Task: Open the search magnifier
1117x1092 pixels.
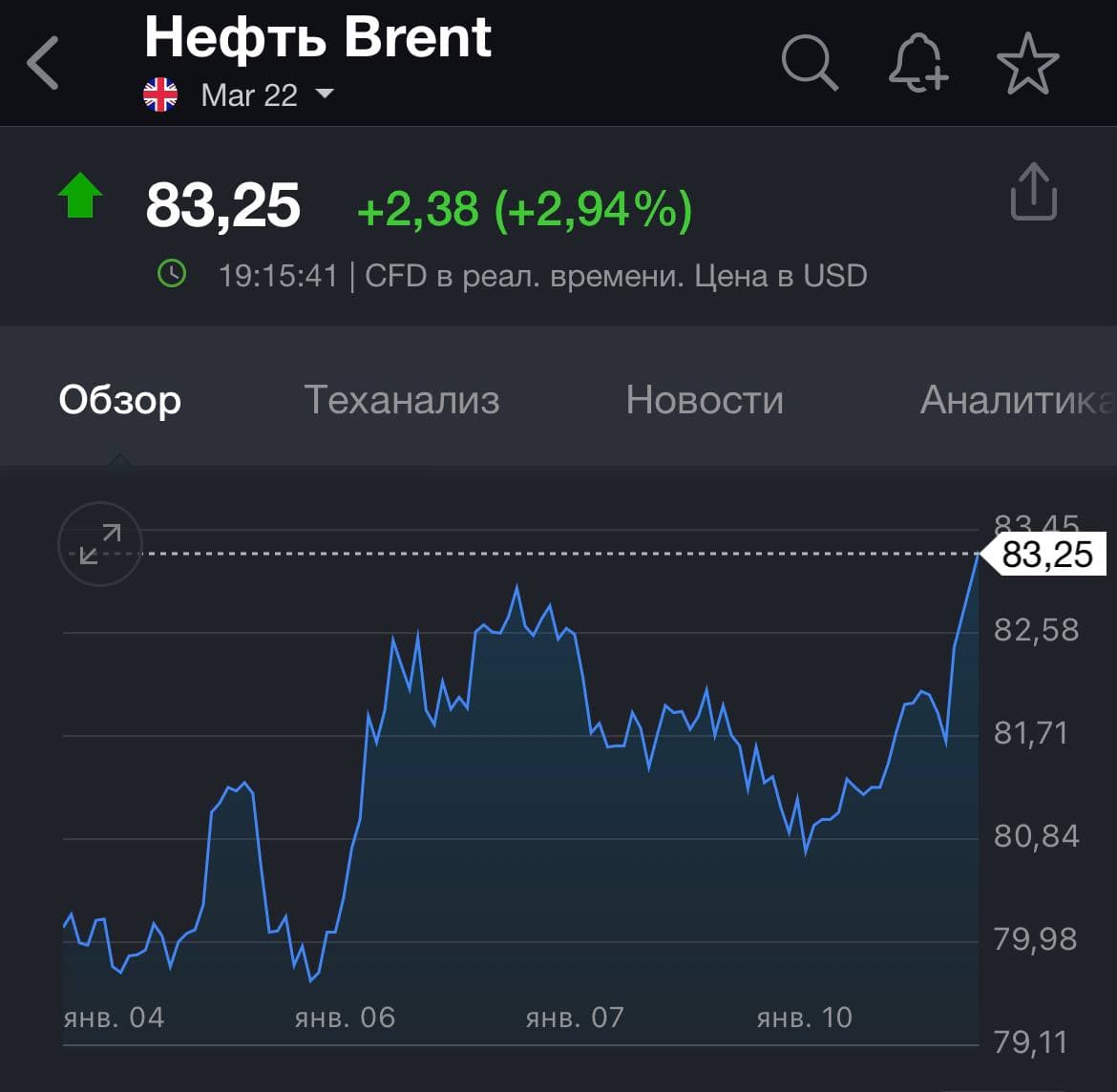Action: 810,63
